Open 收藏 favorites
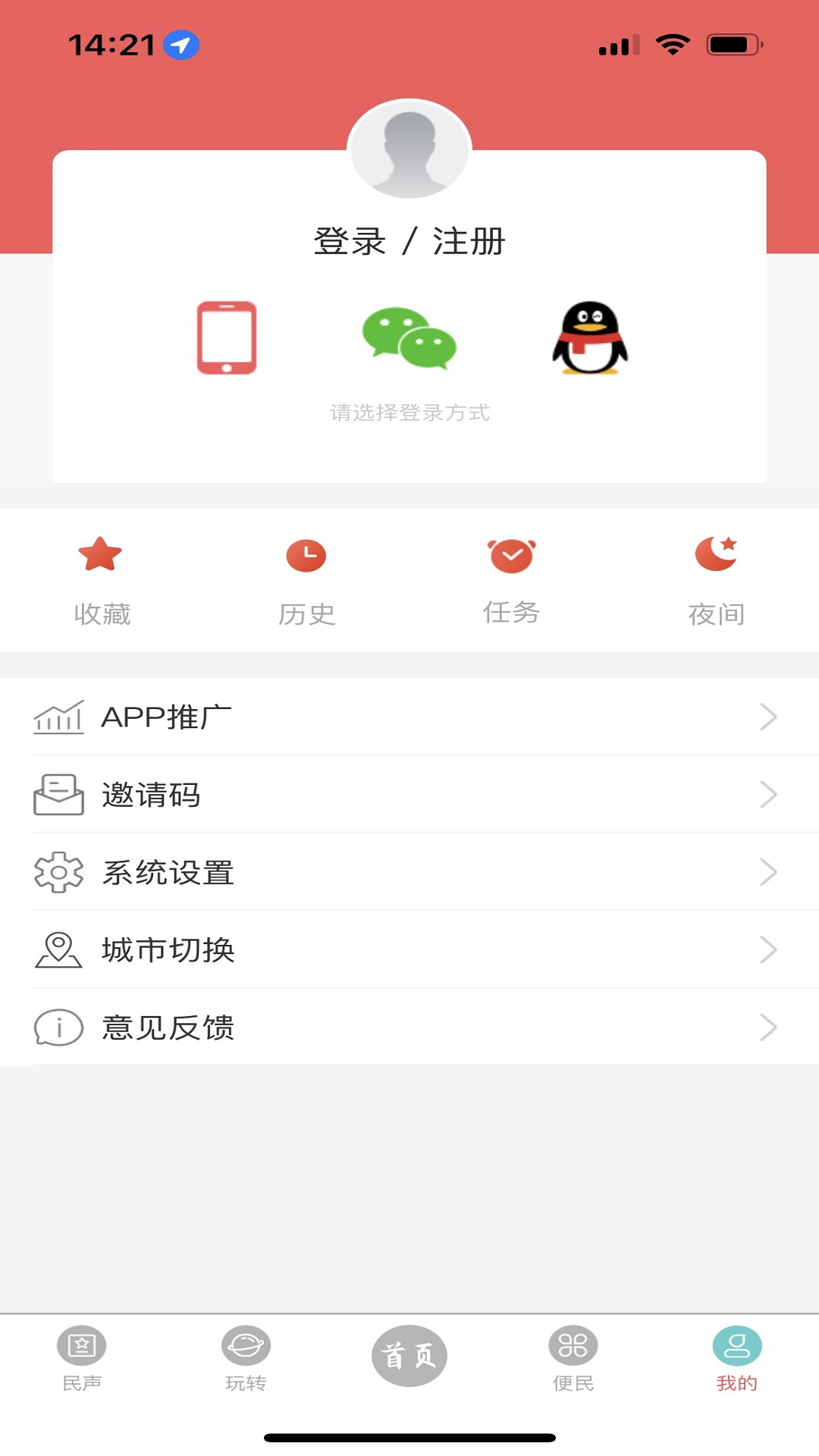This screenshot has height=1456, width=819. [102, 581]
